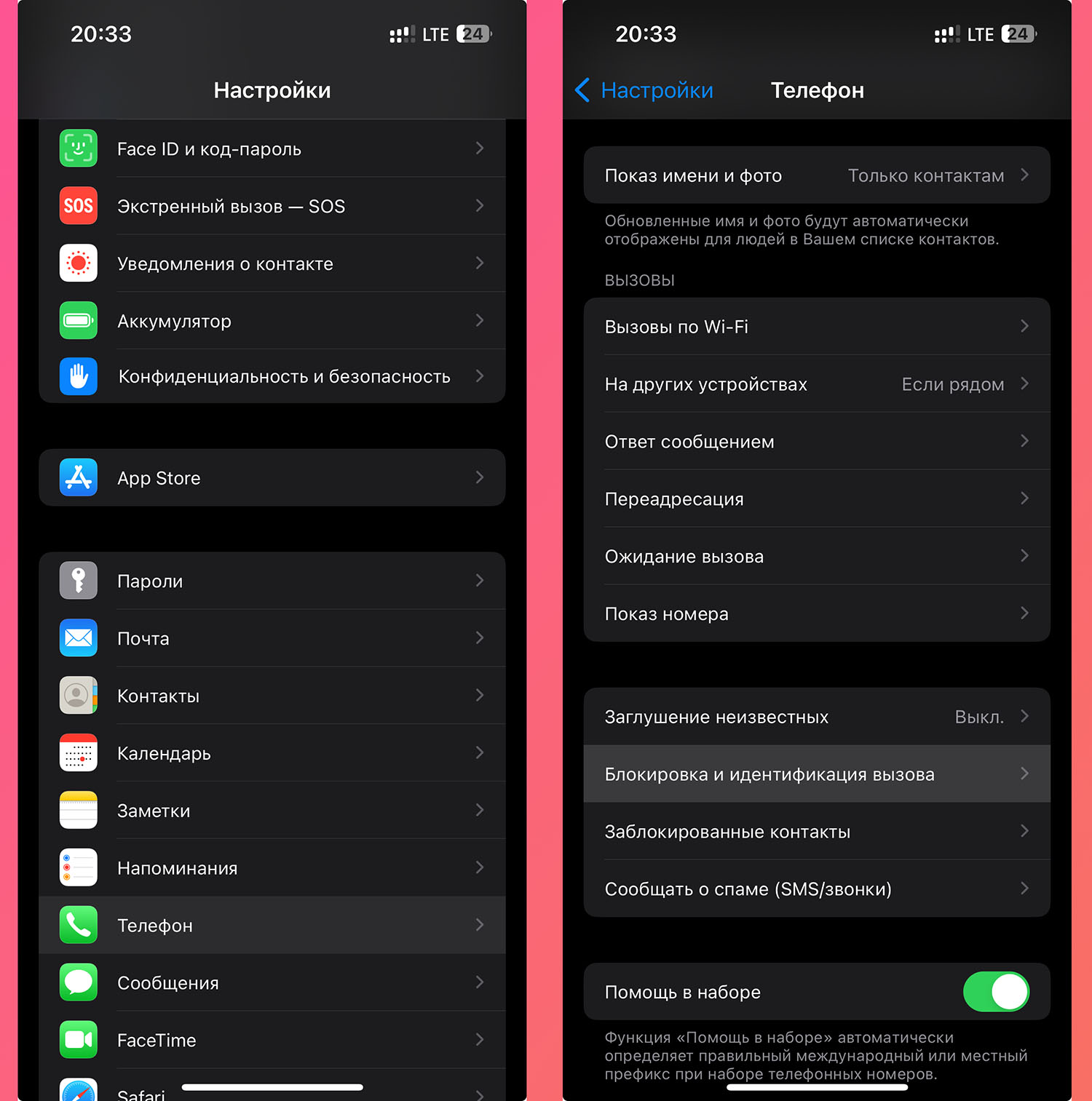Screen dimensions: 1092x1101
Task: Open Заблокированные контакты list
Action: (817, 832)
